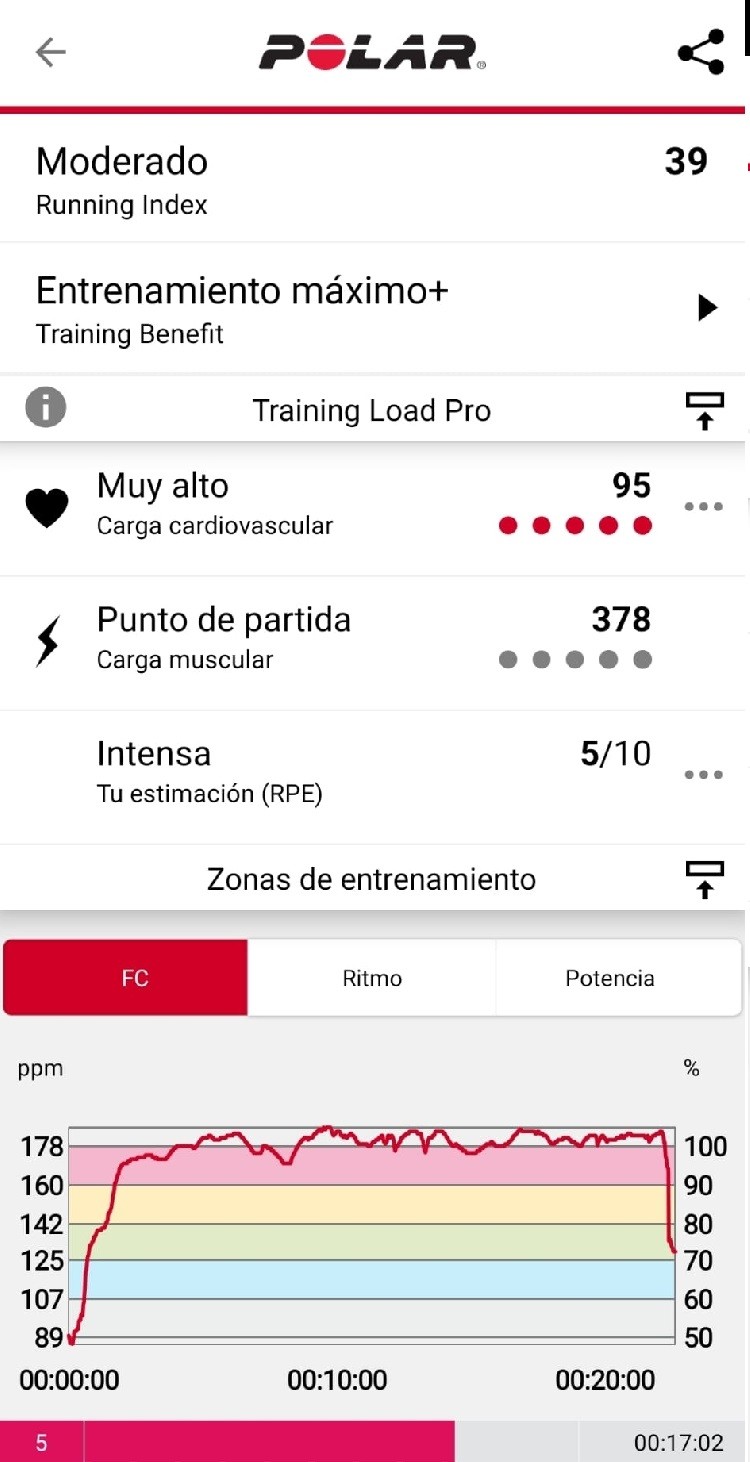Select the FC tab

coord(126,978)
